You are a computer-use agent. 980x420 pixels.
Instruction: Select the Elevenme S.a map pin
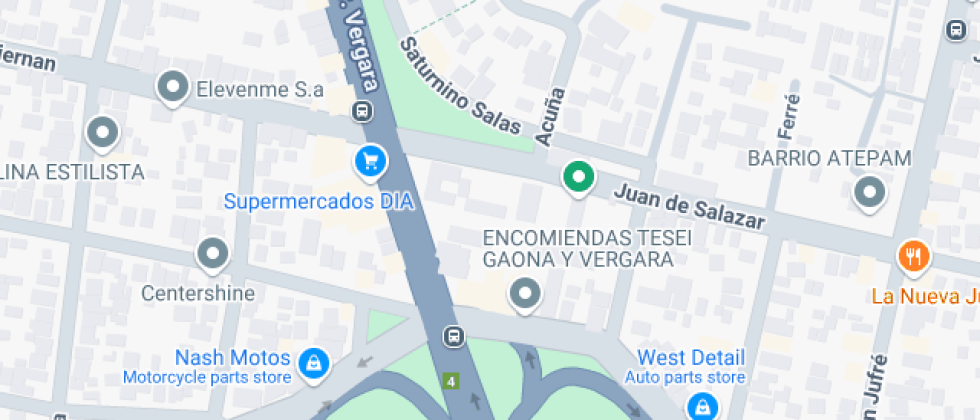[174, 87]
